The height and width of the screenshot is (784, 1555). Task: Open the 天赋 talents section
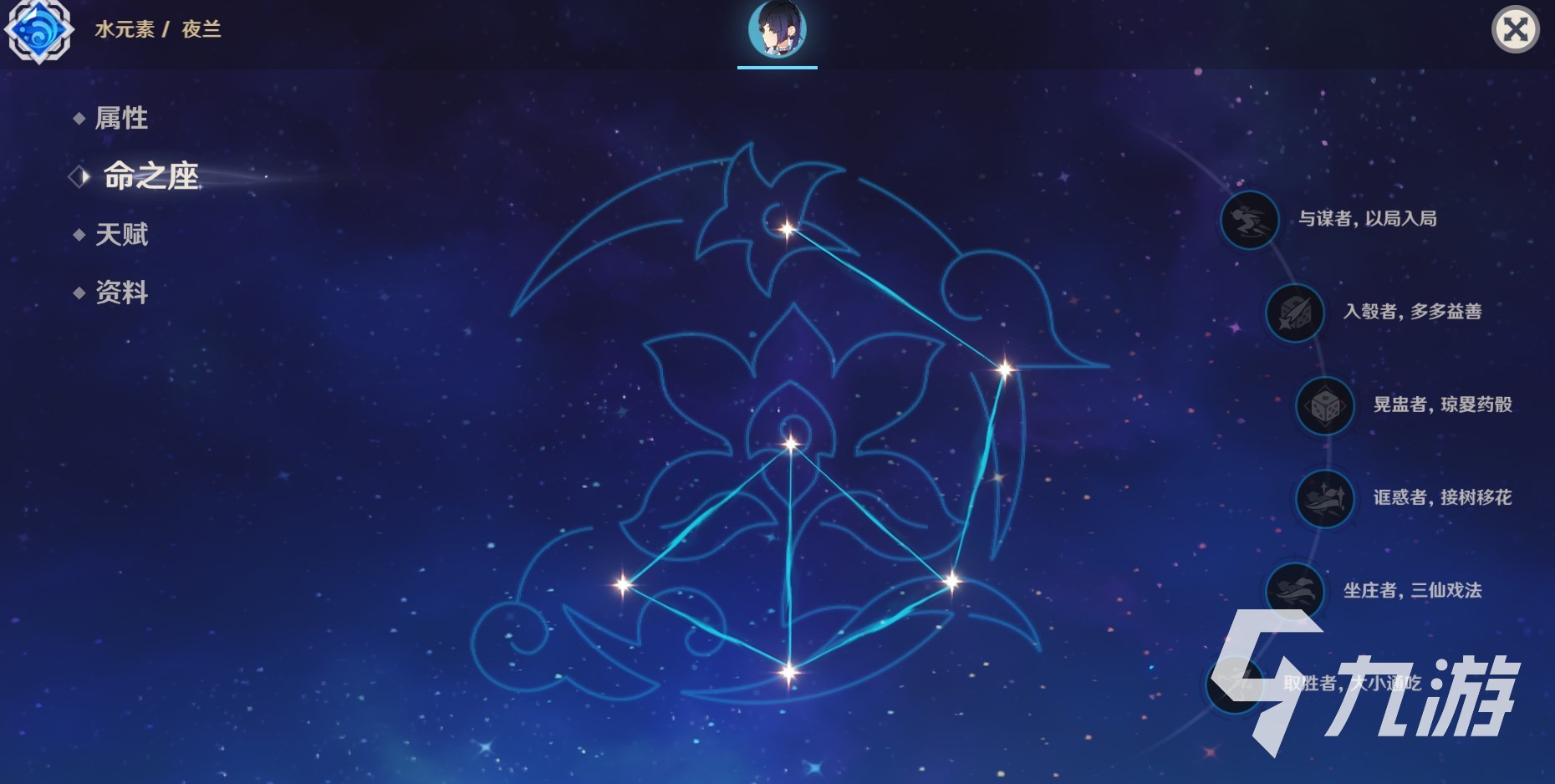tap(121, 235)
